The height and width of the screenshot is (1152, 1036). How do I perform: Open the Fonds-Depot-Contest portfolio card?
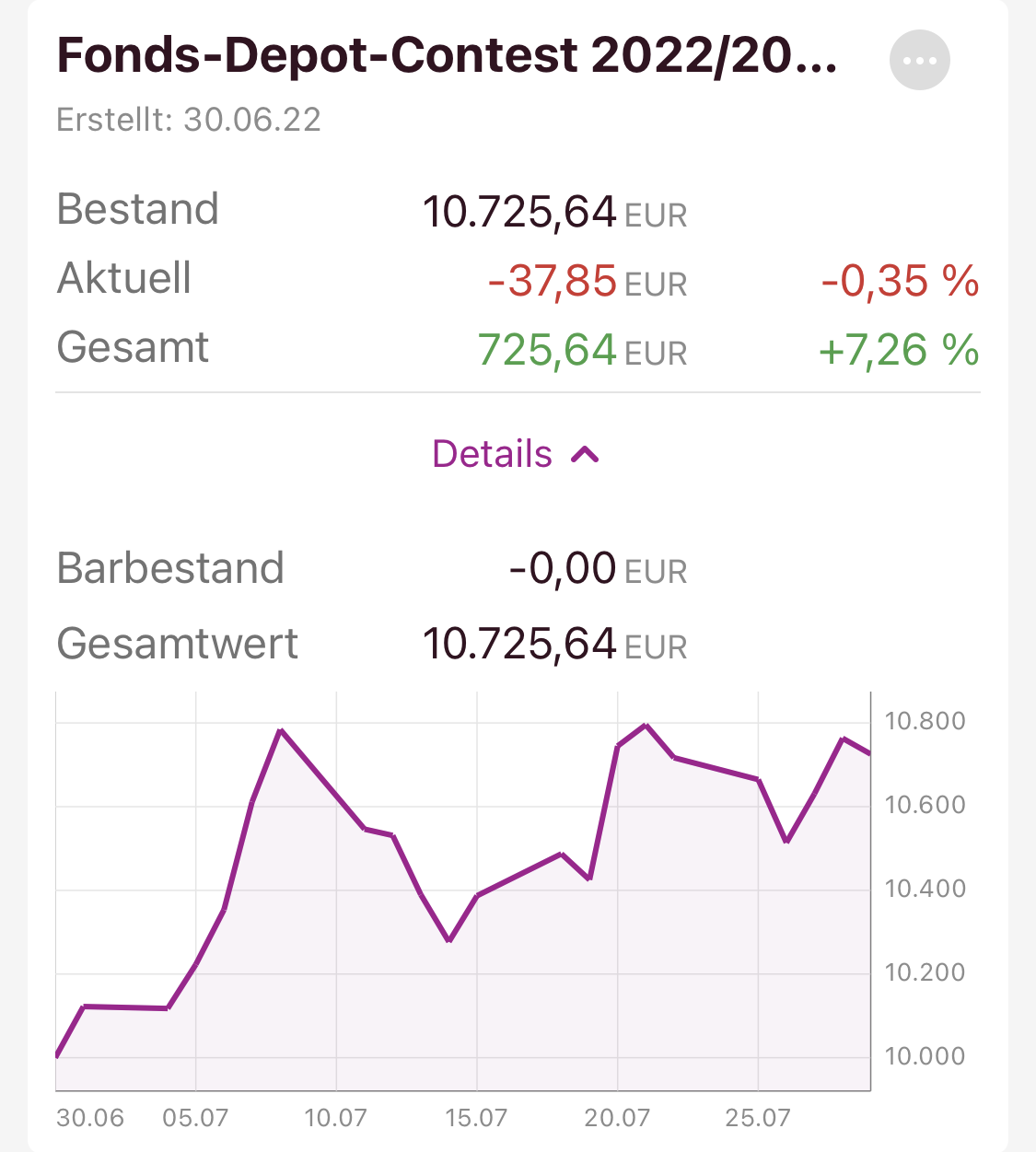tap(448, 56)
